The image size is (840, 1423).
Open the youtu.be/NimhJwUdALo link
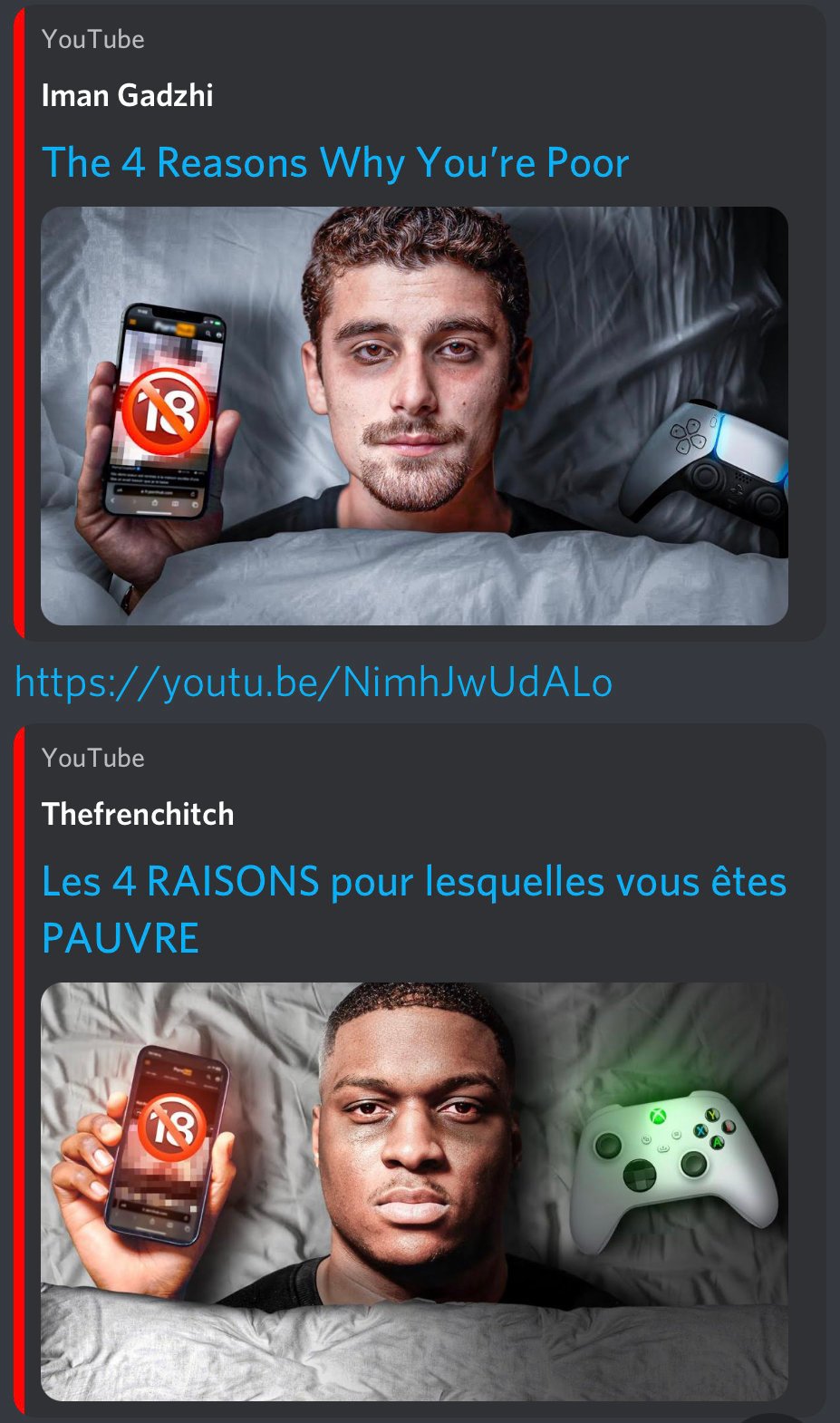tap(314, 682)
